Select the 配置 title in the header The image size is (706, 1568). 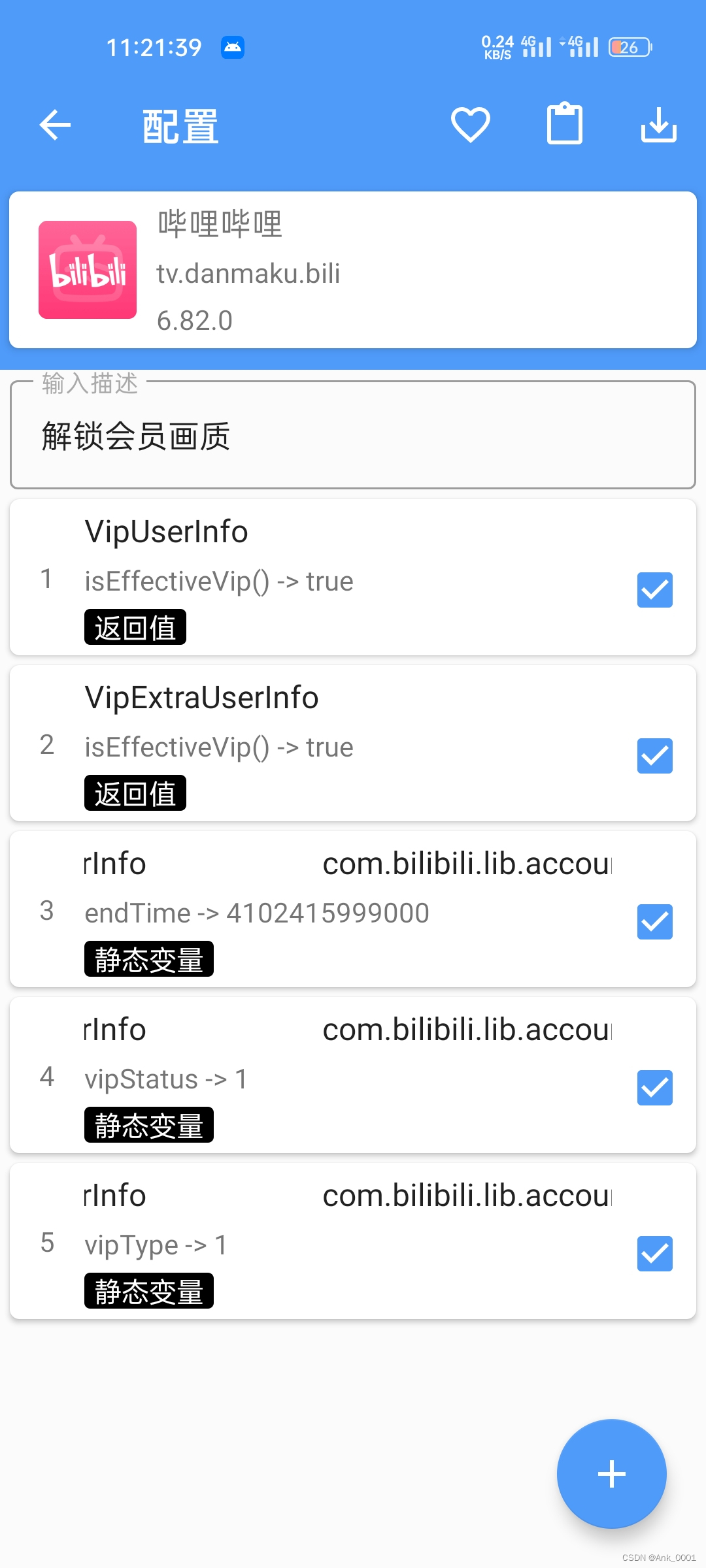point(179,125)
